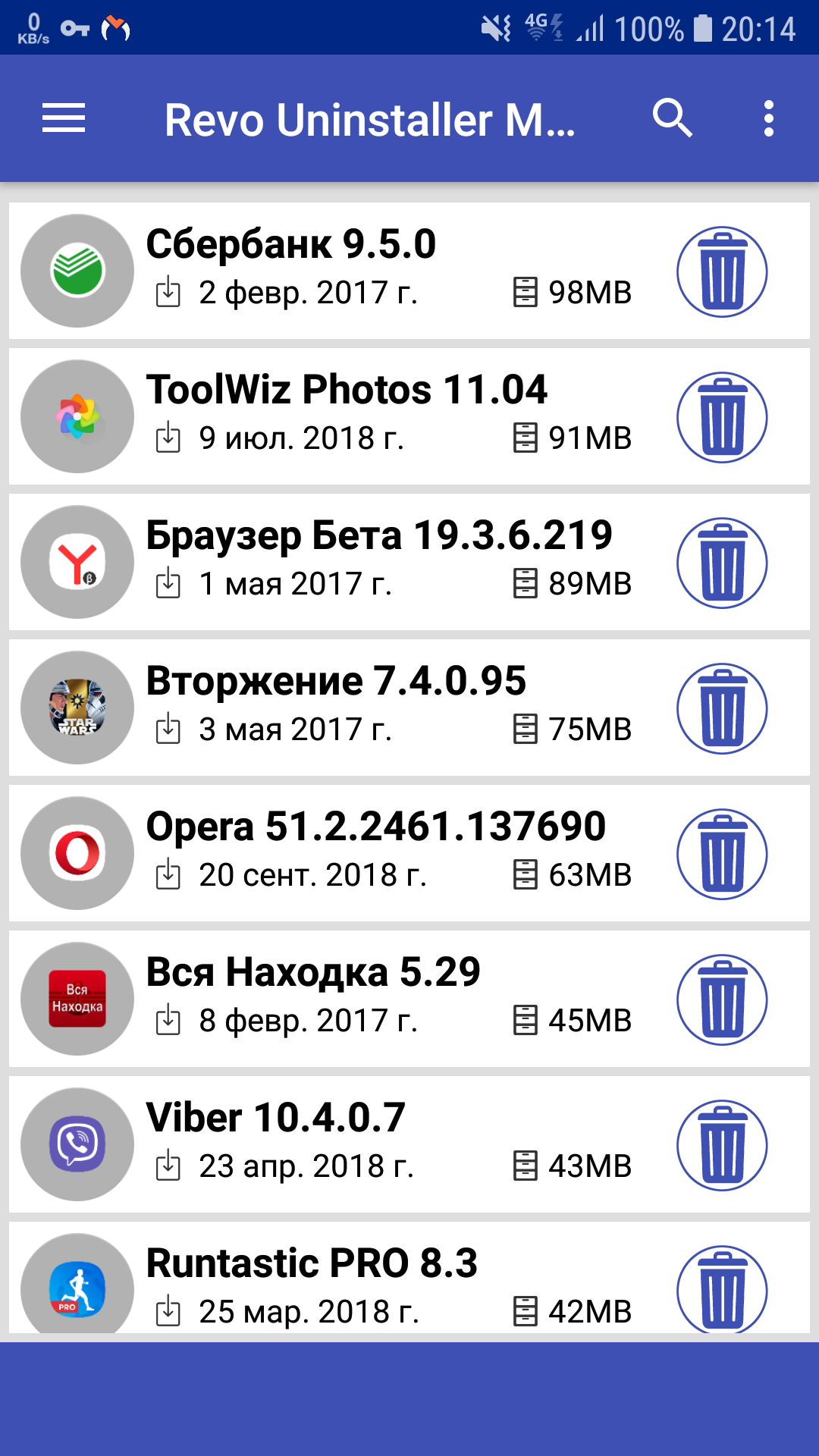Delete Viber 10.4.0.7 via trash icon
Image resolution: width=819 pixels, height=1456 pixels.
(721, 1145)
